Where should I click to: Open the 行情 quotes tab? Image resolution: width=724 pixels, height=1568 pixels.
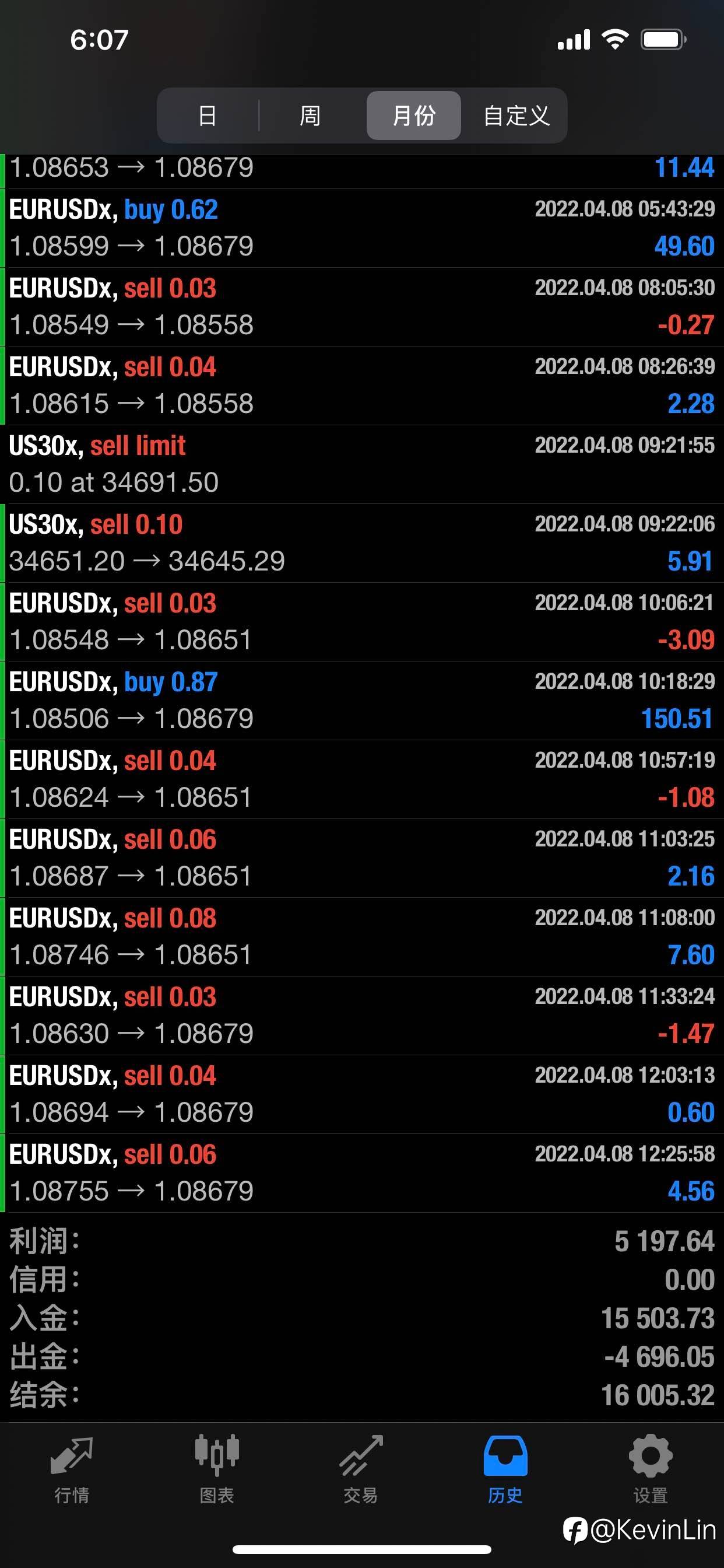click(72, 1469)
